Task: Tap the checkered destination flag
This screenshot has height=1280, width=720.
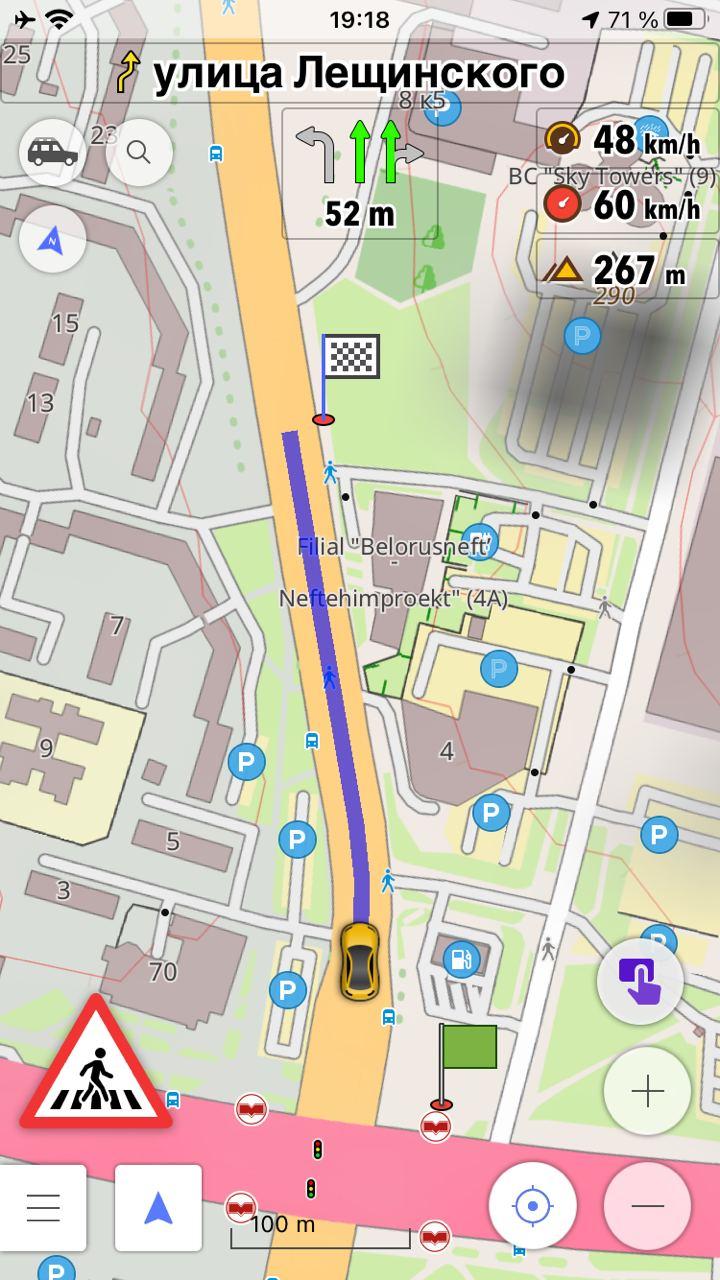Action: coord(350,357)
